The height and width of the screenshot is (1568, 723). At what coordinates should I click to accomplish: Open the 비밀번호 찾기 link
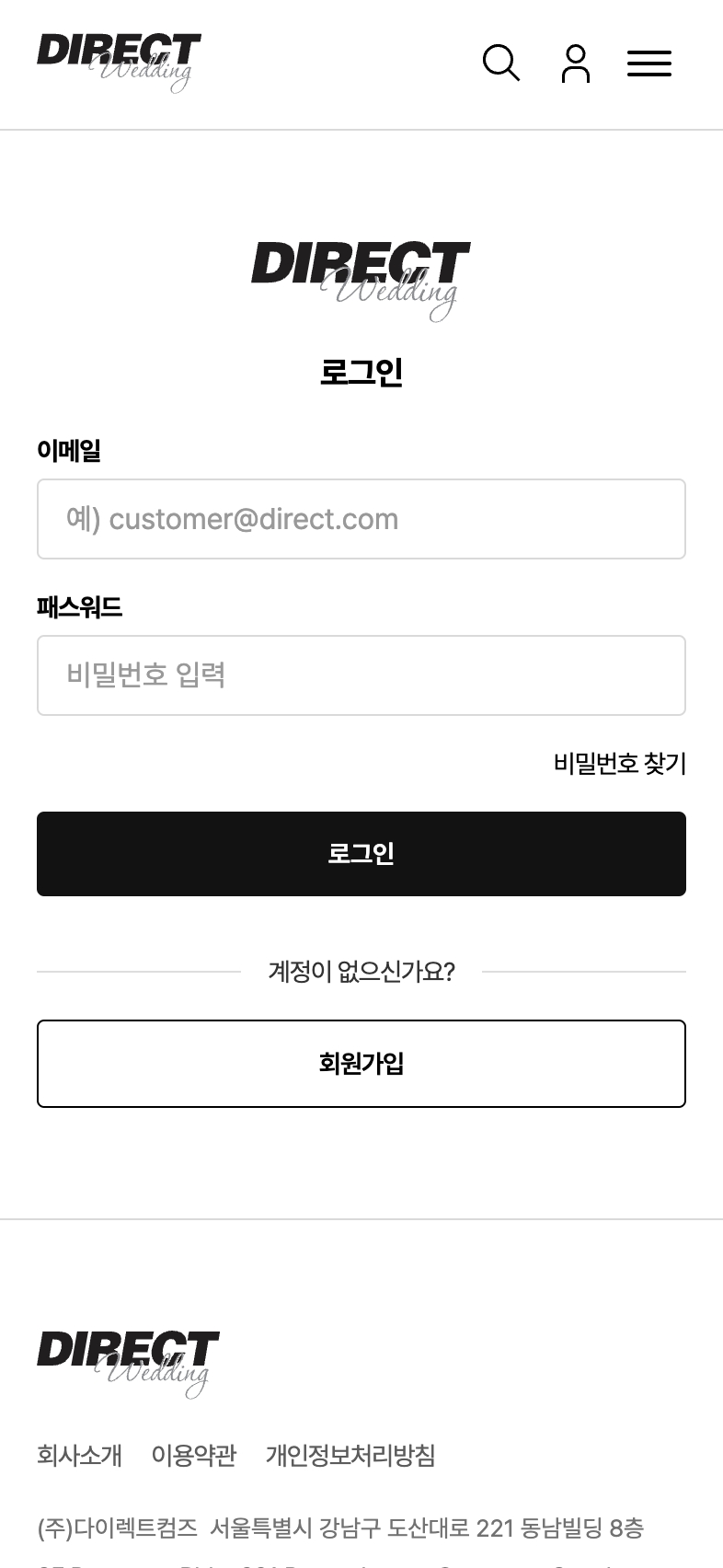(x=620, y=764)
